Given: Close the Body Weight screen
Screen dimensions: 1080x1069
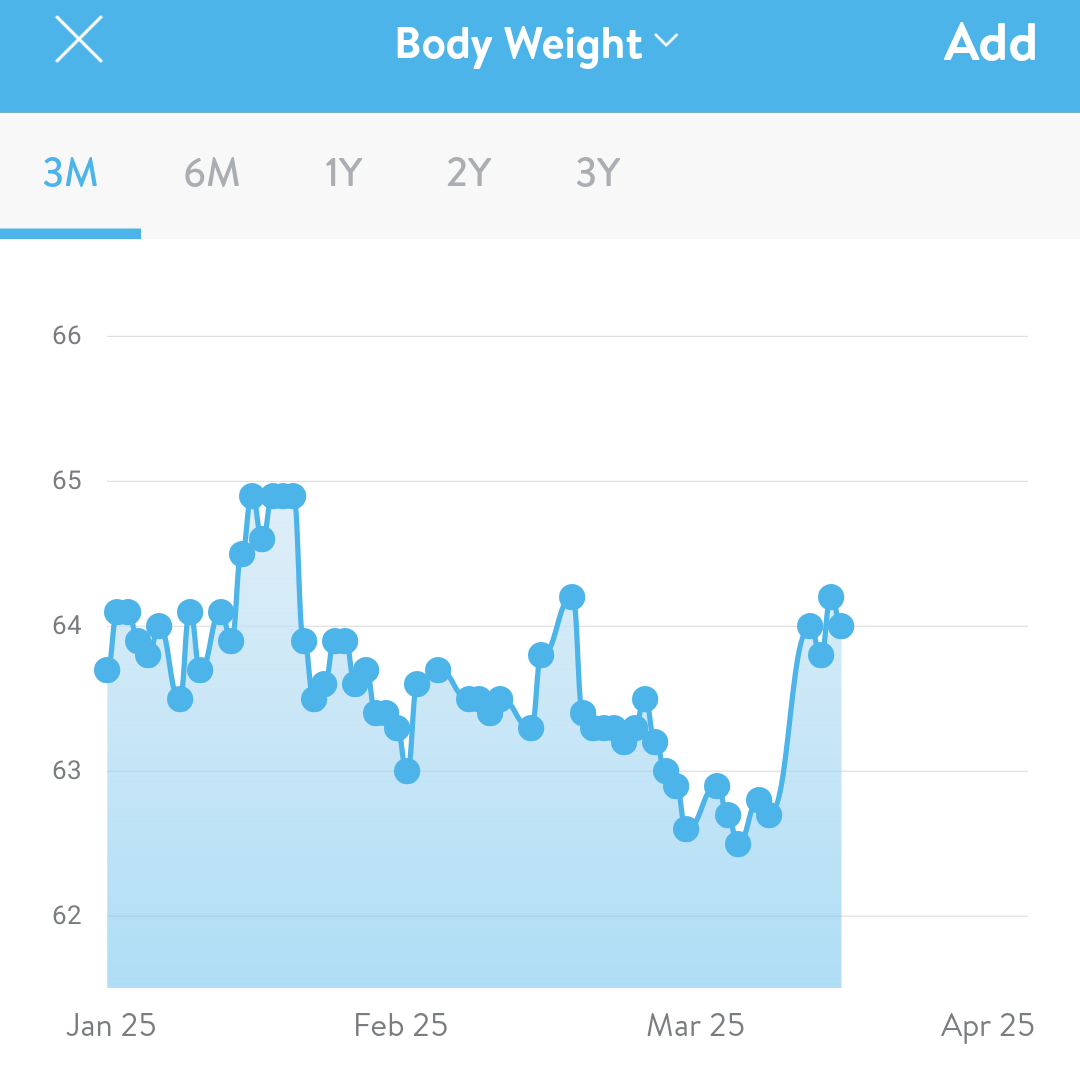Looking at the screenshot, I should tap(79, 41).
